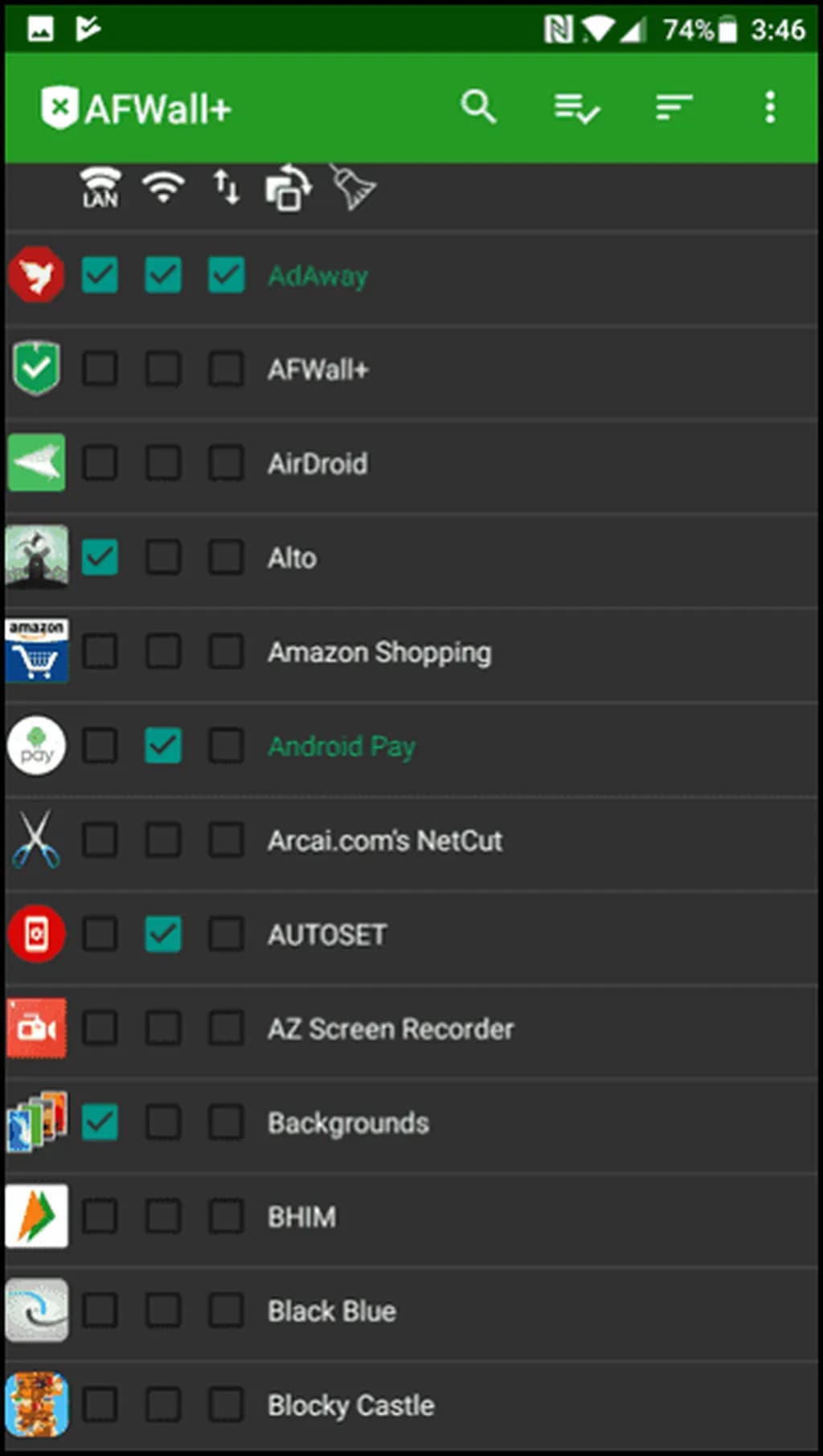
Task: Tap the Wi-Fi column header icon
Action: click(x=163, y=187)
